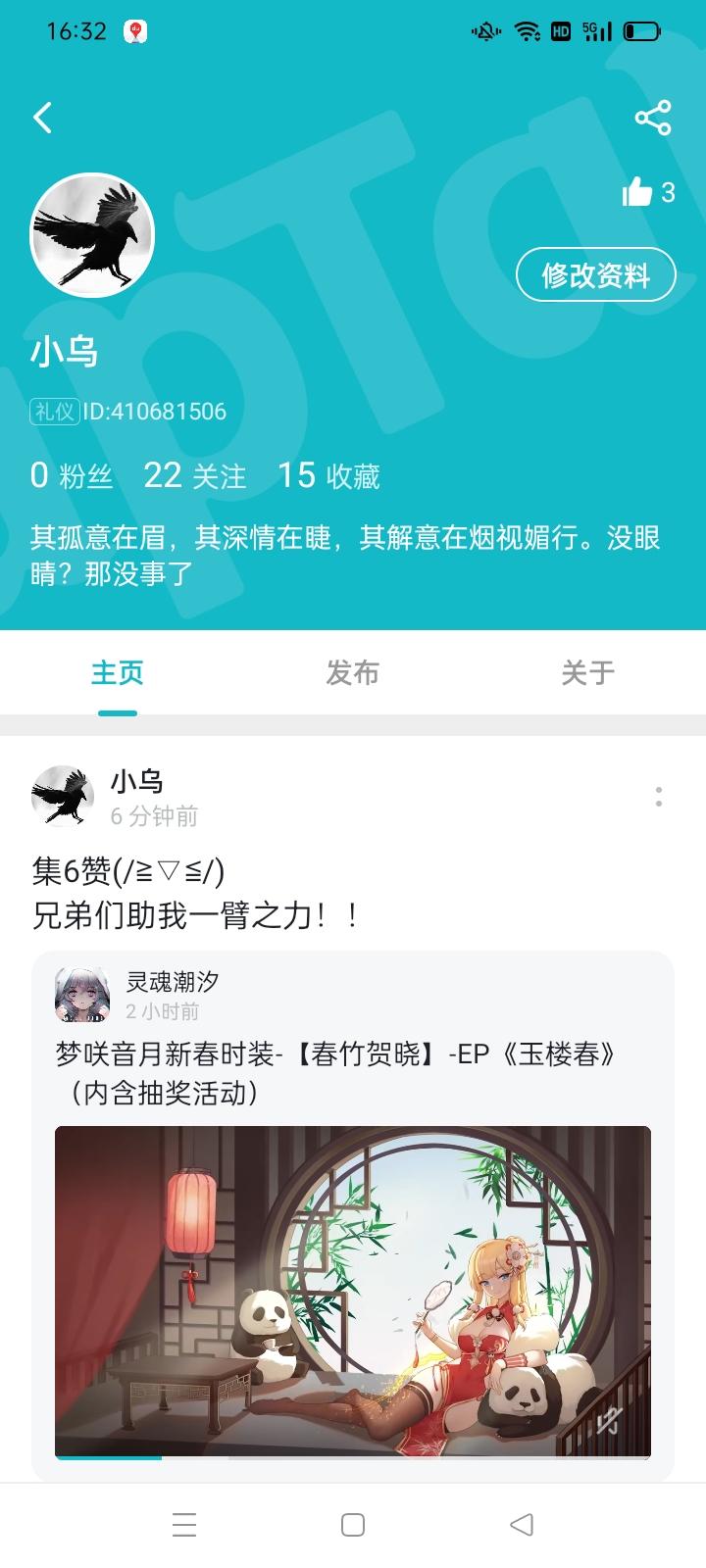
Task: Open the share options via share icon
Action: coord(650,117)
